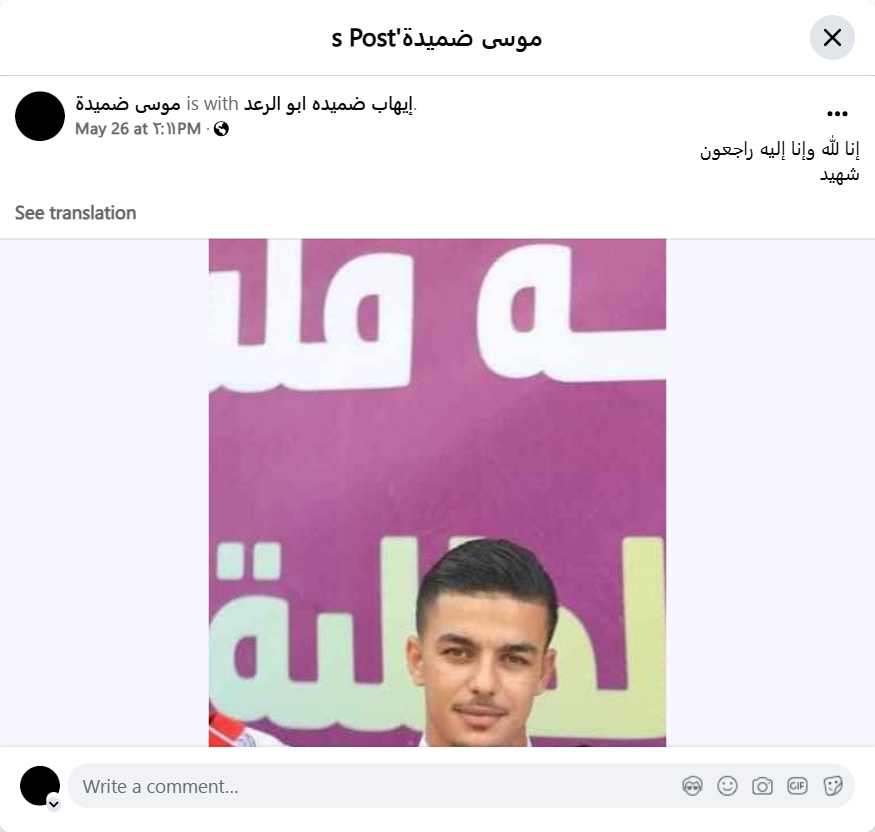Tap See translation link

75,212
